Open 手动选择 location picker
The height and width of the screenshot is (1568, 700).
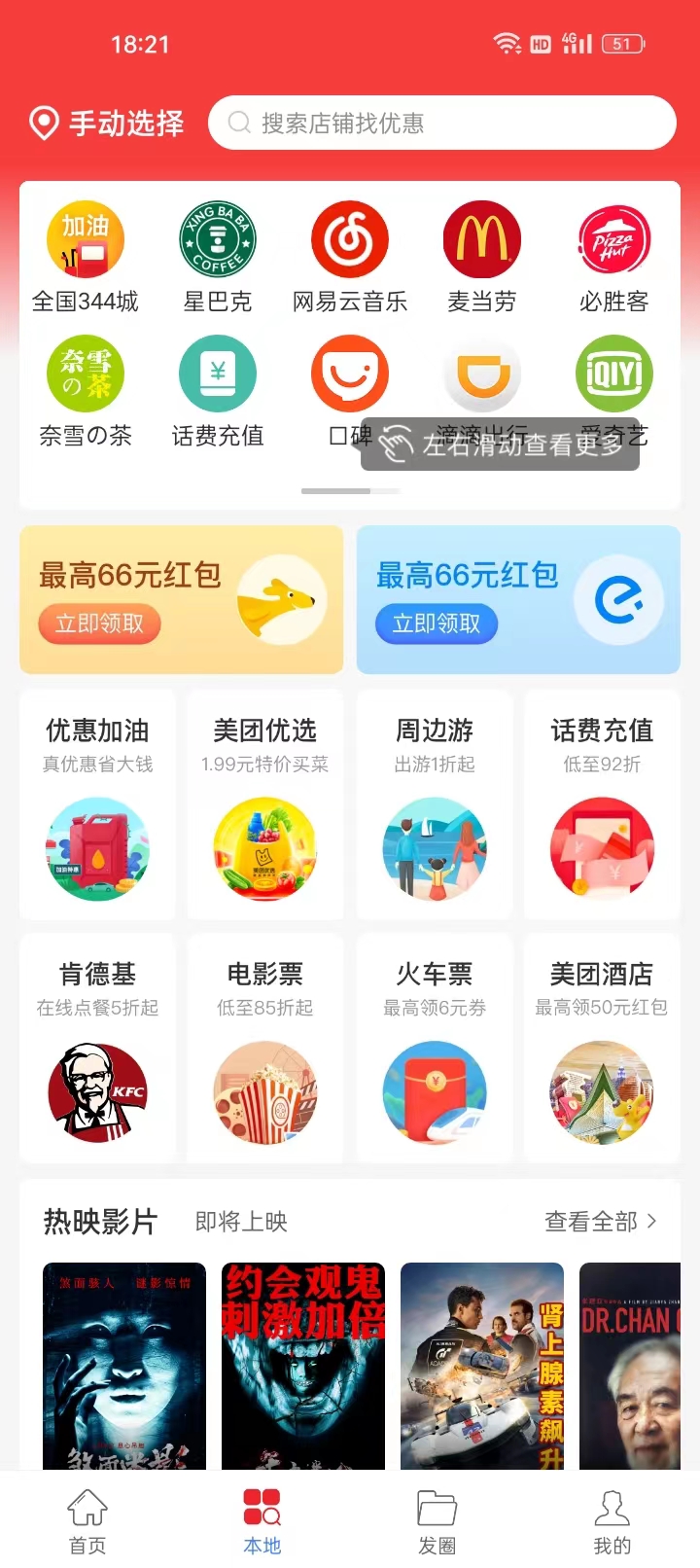[104, 122]
